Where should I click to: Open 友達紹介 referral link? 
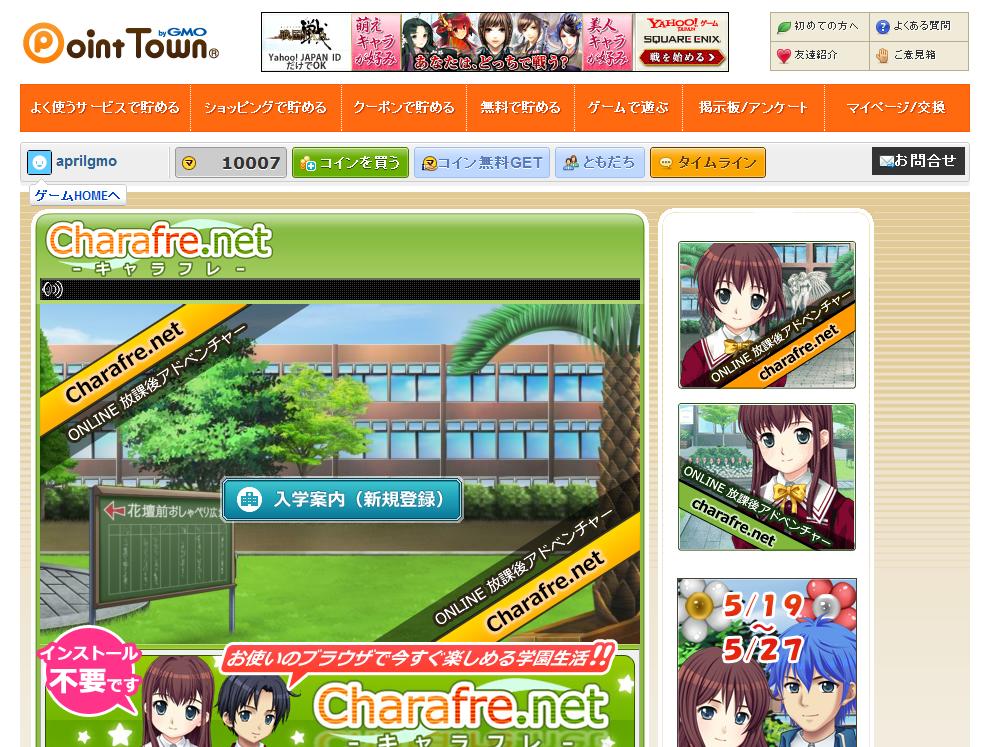click(x=816, y=56)
